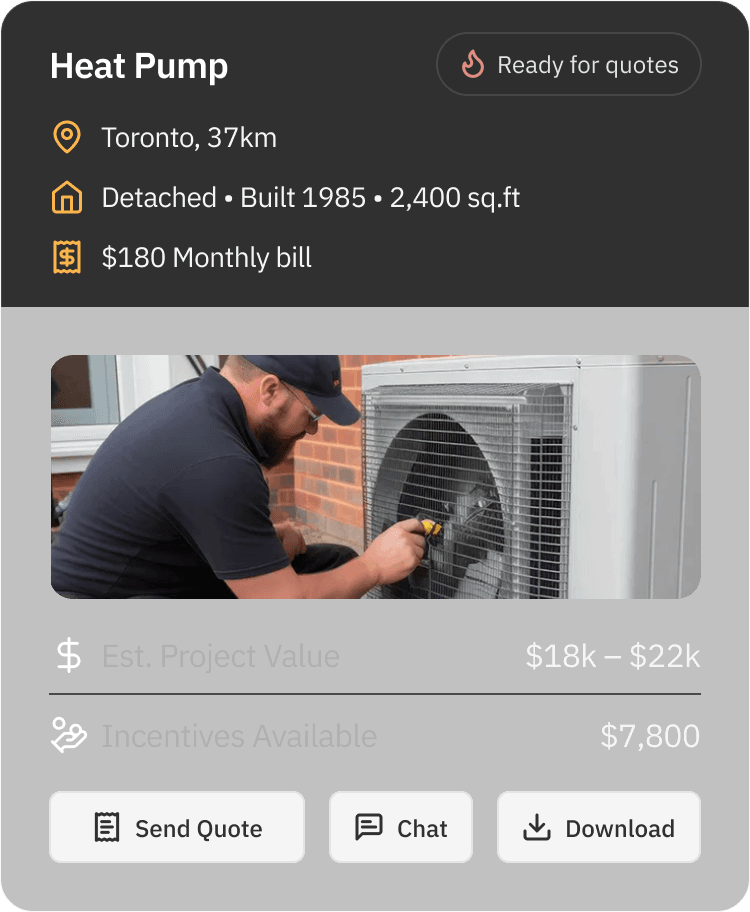The image size is (750, 912).
Task: Tap the Send Quote button
Action: pyautogui.click(x=177, y=827)
